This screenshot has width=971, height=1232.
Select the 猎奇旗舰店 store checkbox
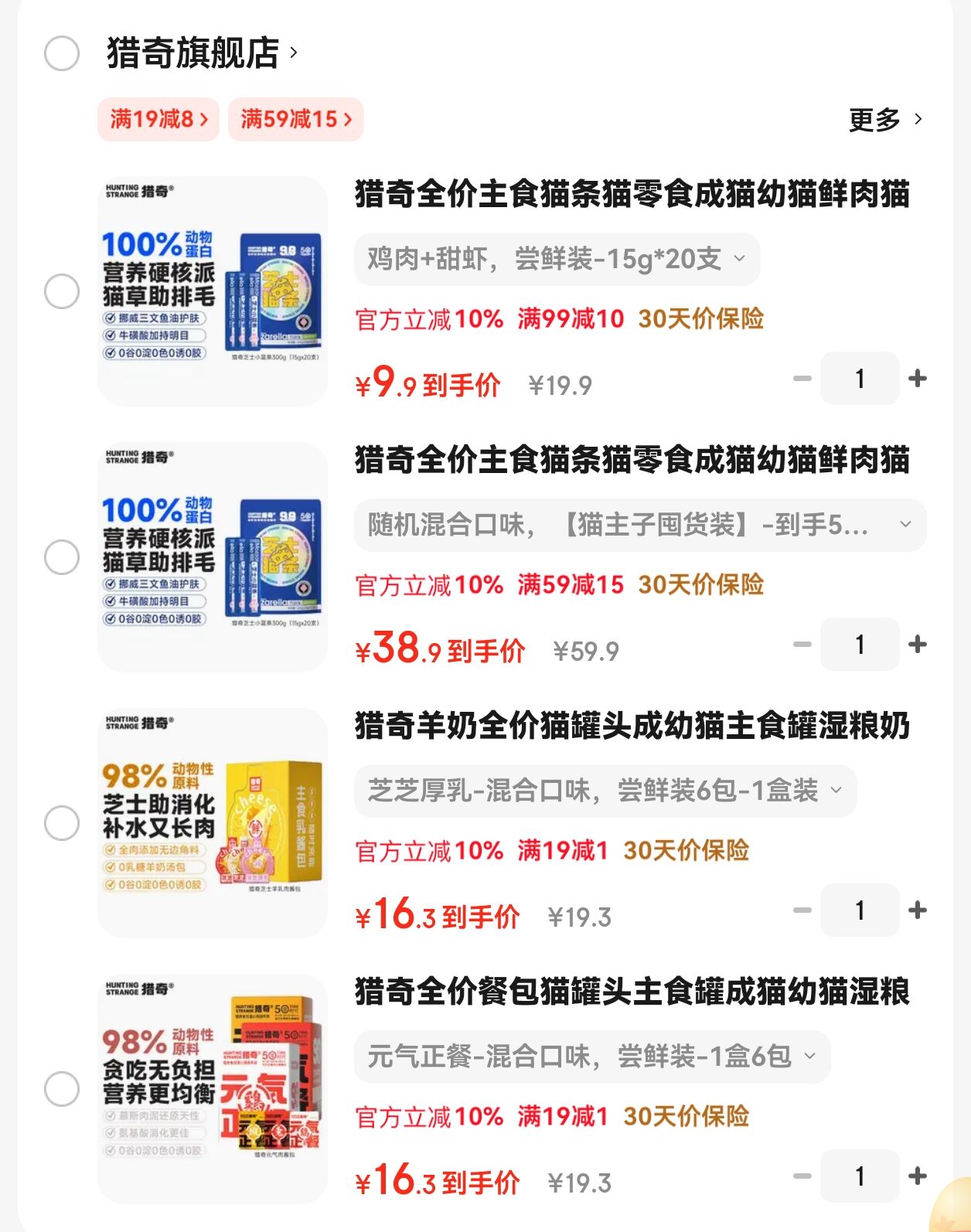pos(60,54)
